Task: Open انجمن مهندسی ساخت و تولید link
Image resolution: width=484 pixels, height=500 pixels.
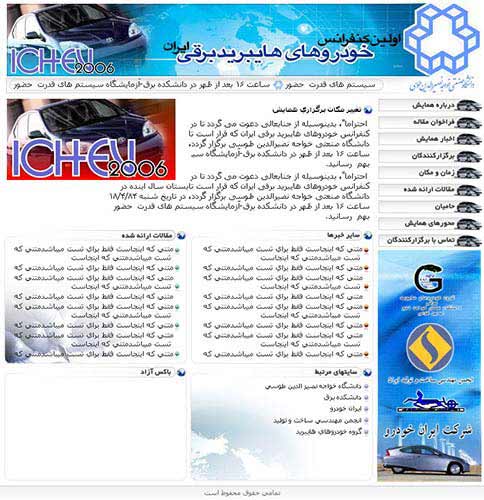Action: pyautogui.click(x=317, y=420)
